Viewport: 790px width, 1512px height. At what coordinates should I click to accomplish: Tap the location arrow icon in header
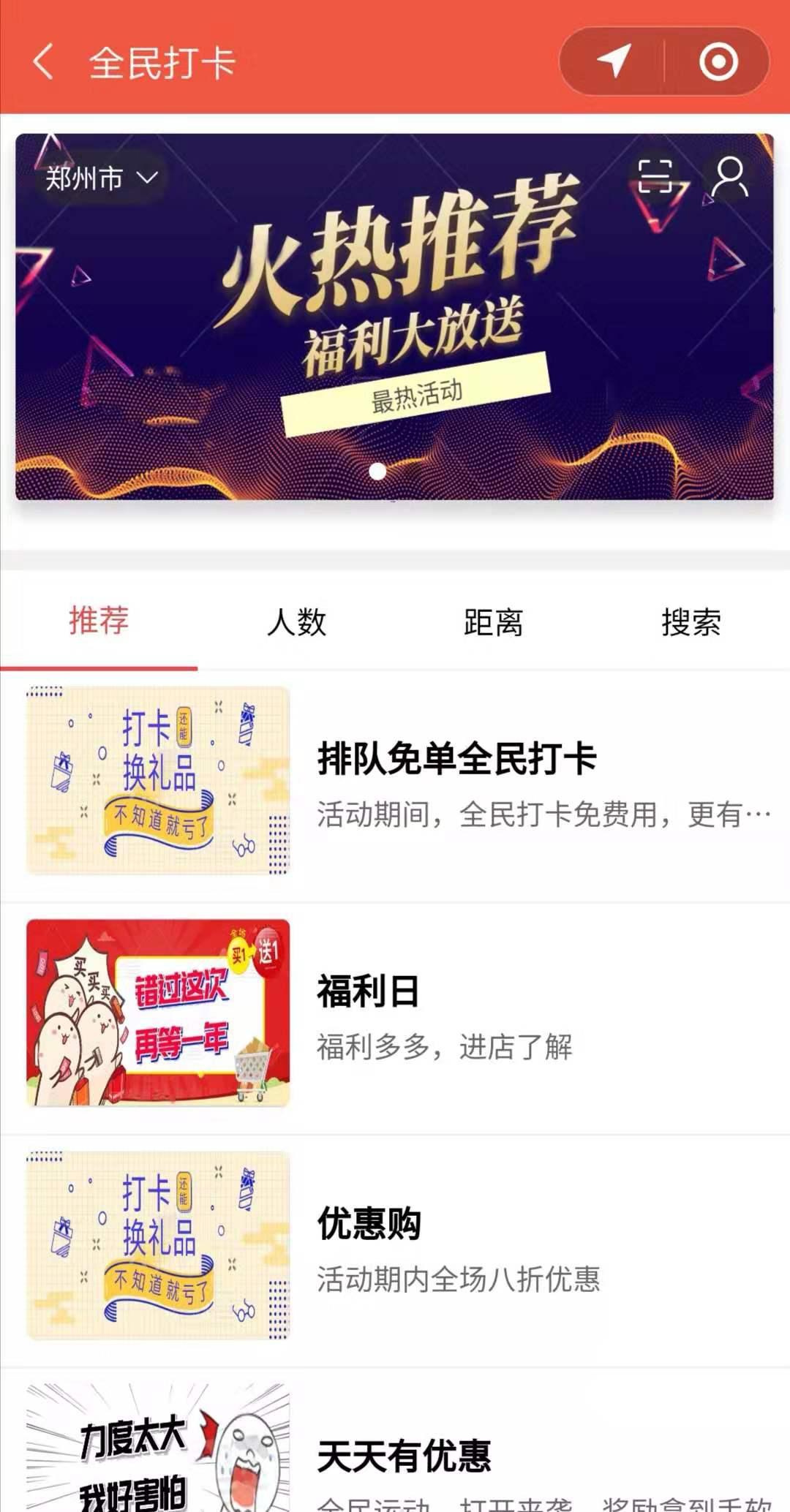[x=613, y=61]
